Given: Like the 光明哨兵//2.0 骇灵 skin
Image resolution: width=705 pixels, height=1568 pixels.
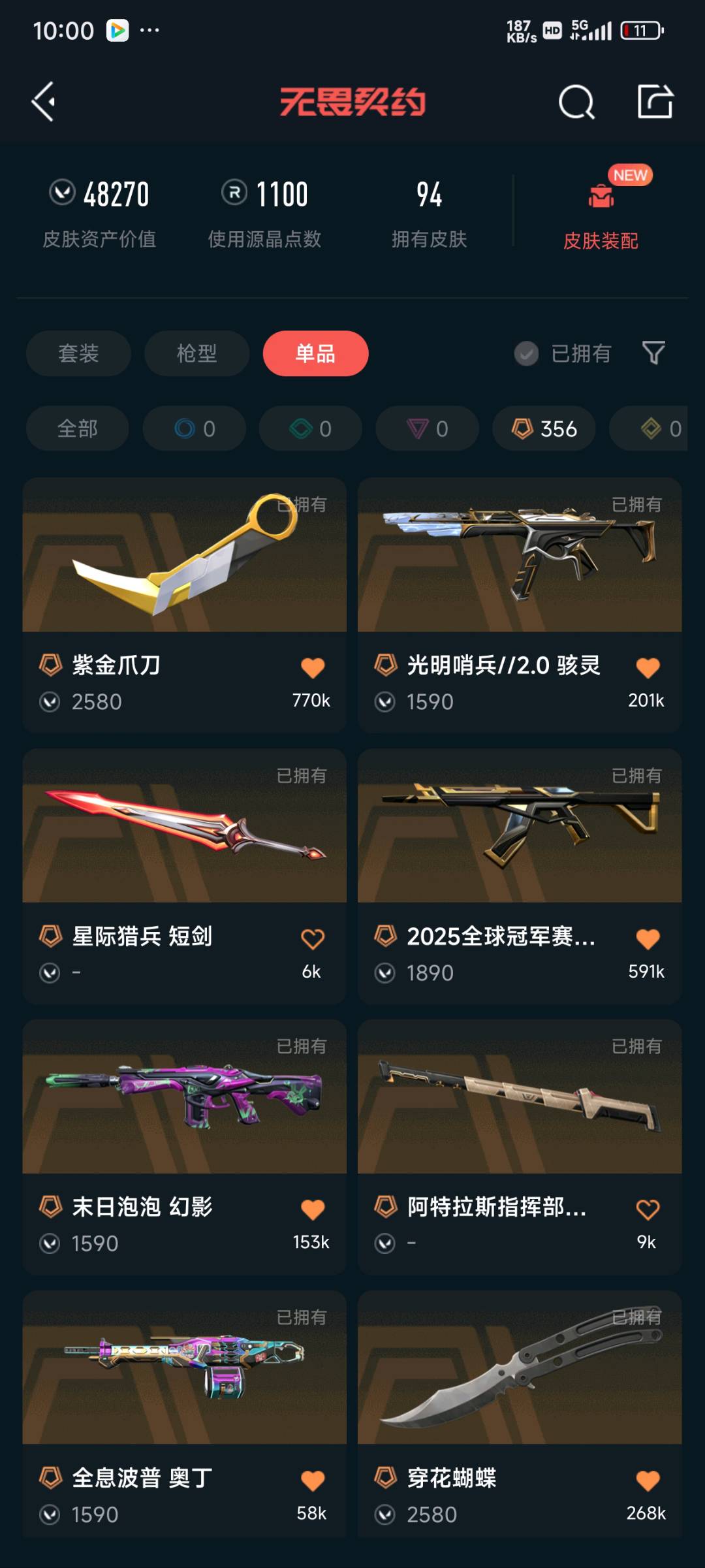Looking at the screenshot, I should tap(648, 667).
